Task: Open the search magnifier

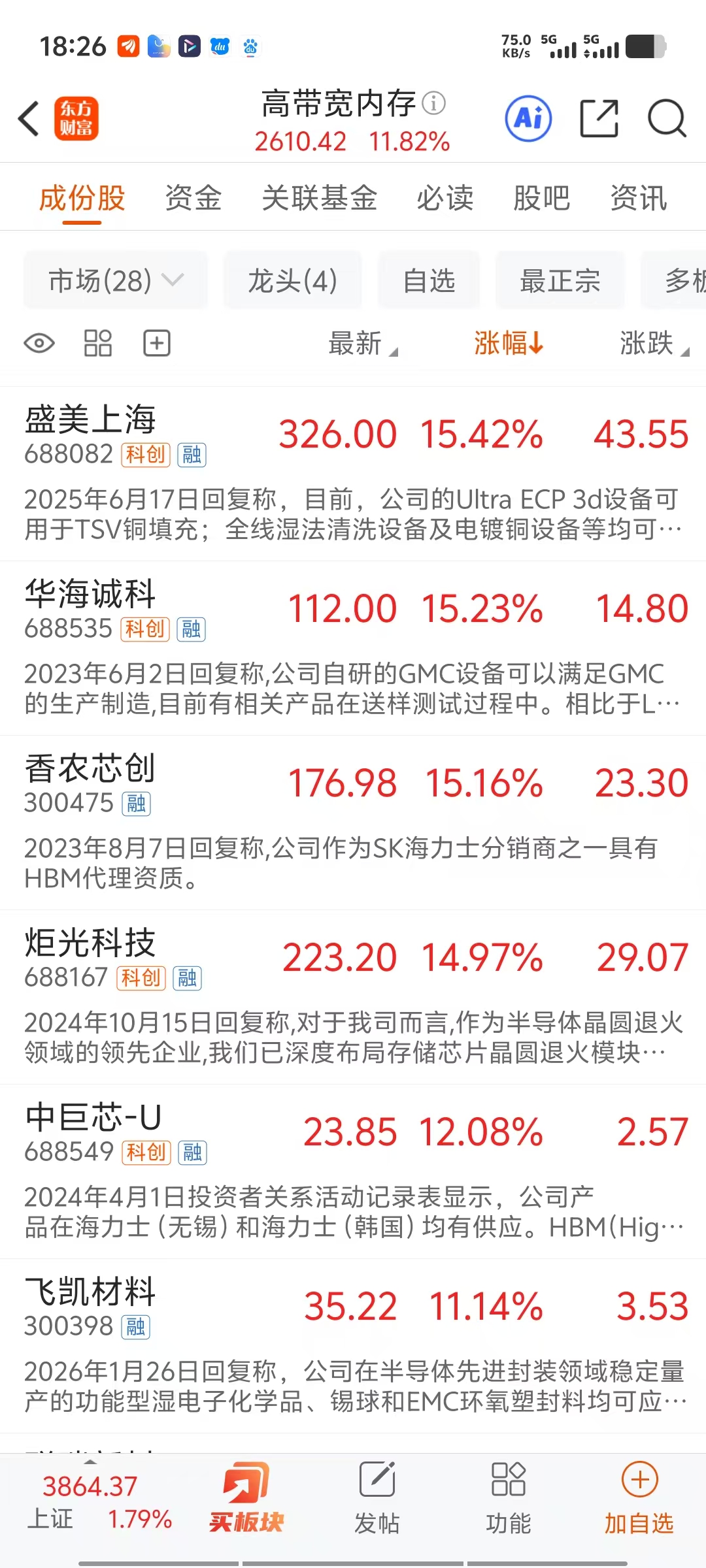Action: click(667, 119)
